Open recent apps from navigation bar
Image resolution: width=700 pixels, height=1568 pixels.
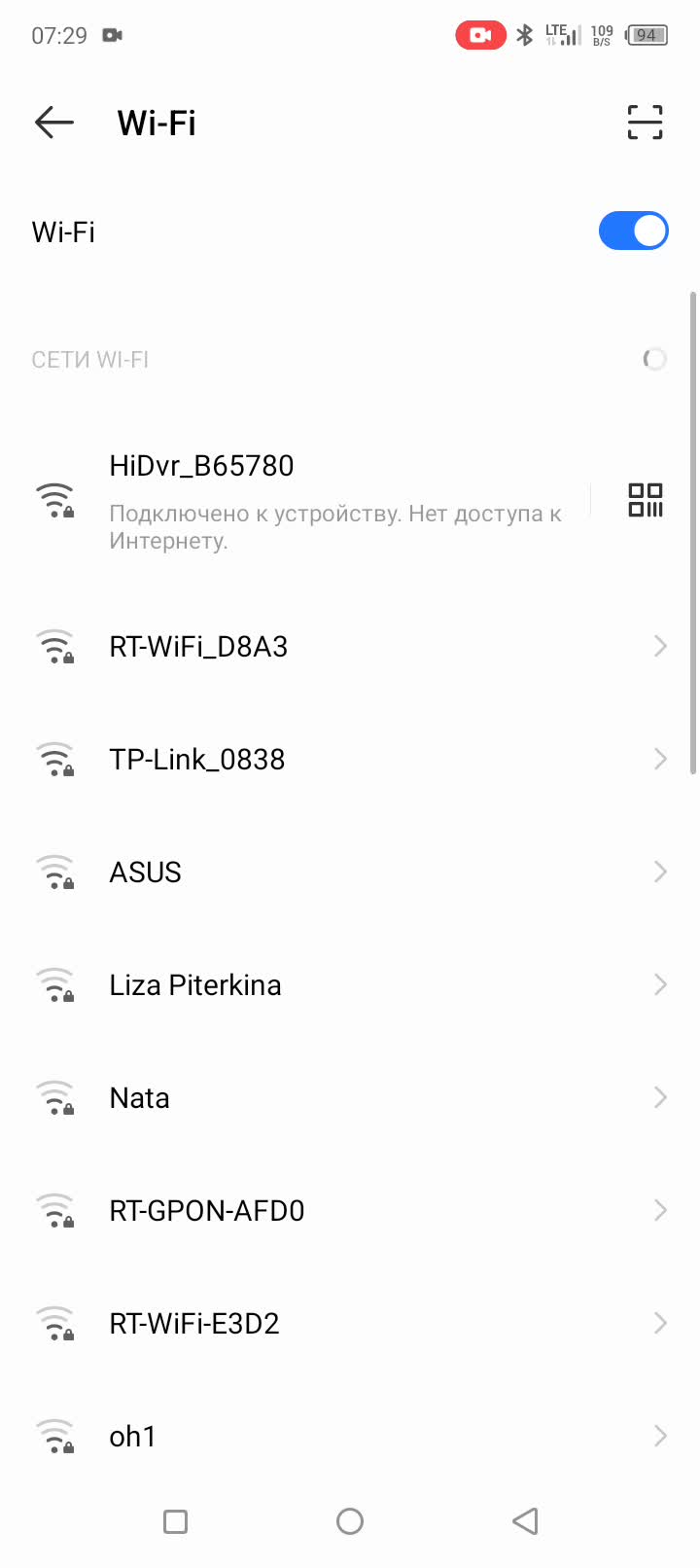(176, 1521)
